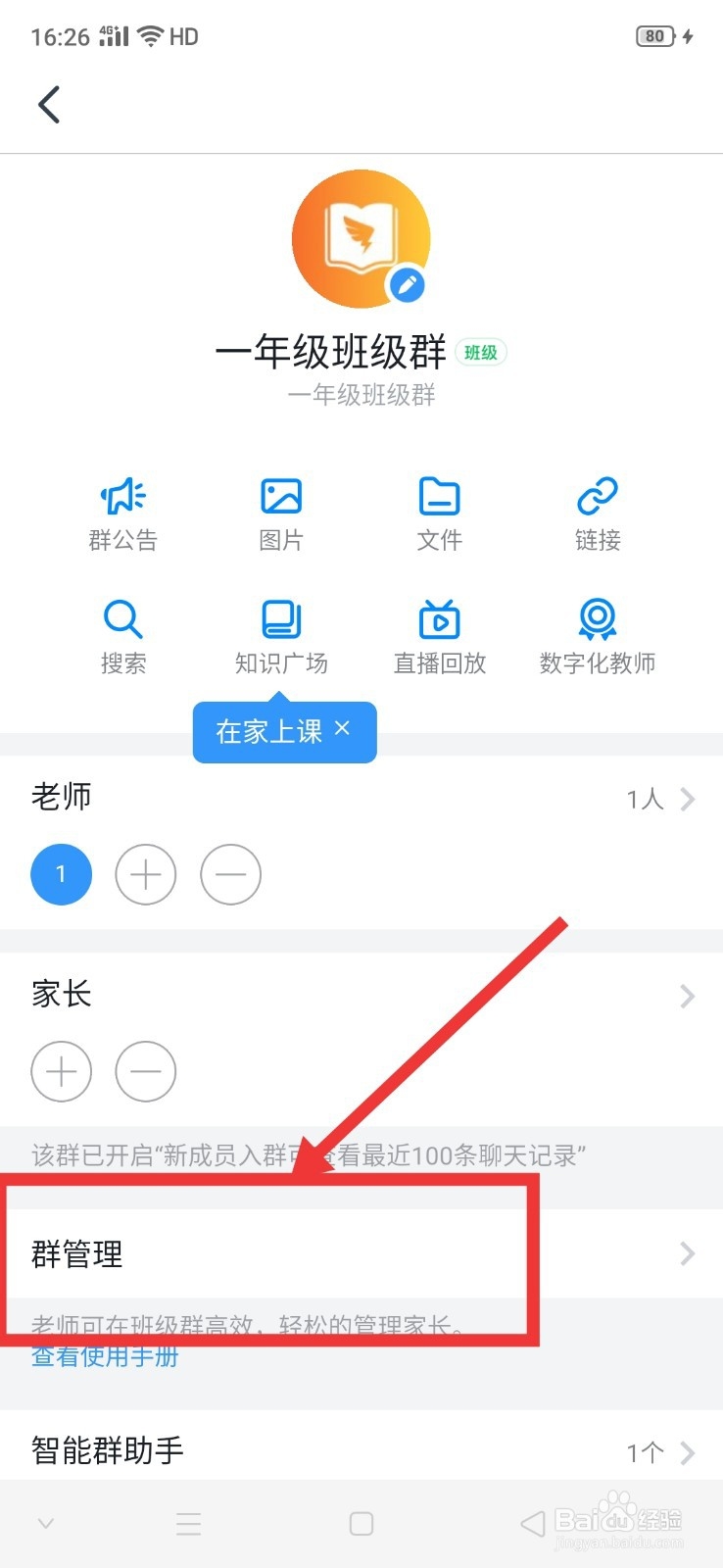Go back with the top-left arrow
Screen dimensions: 723x1568
pyautogui.click(x=48, y=103)
